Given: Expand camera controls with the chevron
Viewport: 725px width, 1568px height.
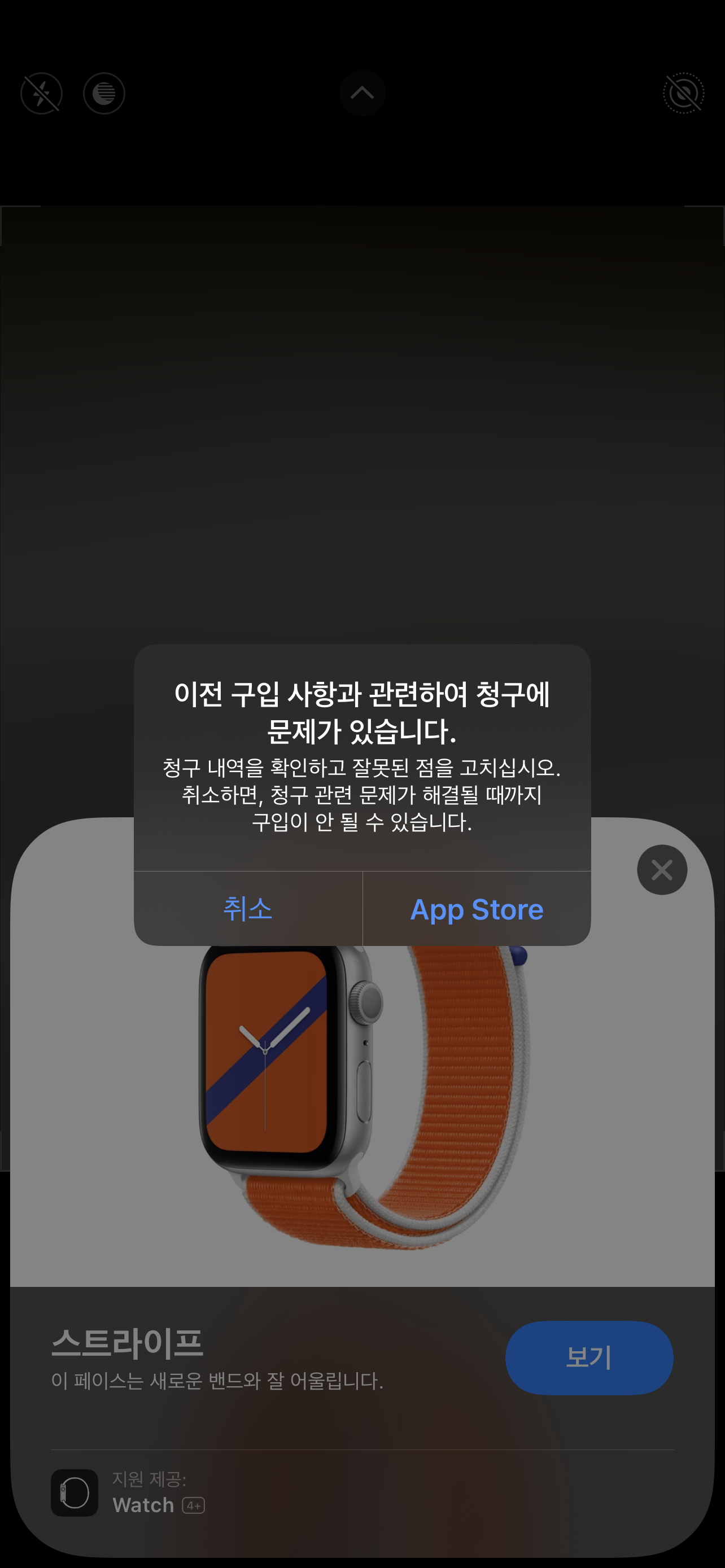Looking at the screenshot, I should [362, 94].
